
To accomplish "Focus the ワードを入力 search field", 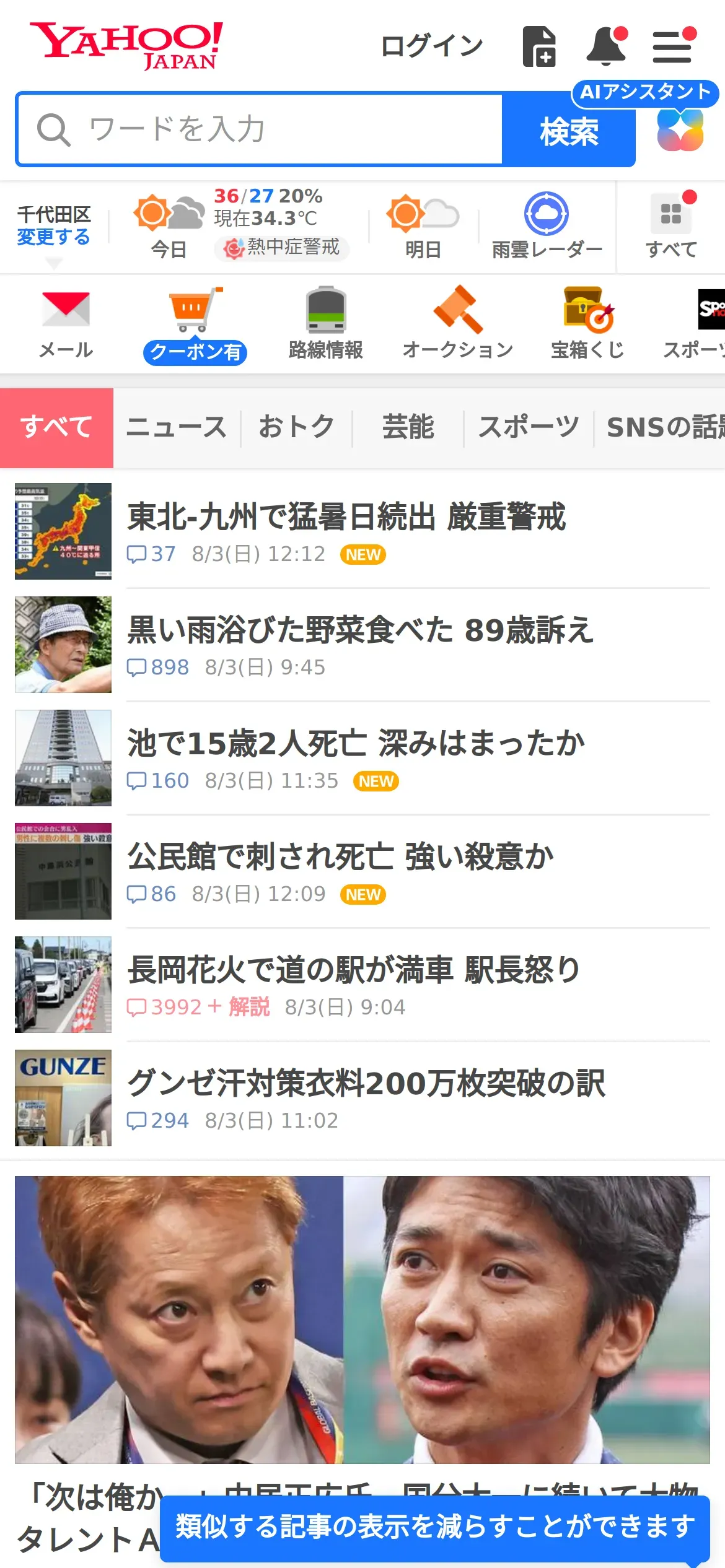I will (x=260, y=129).
